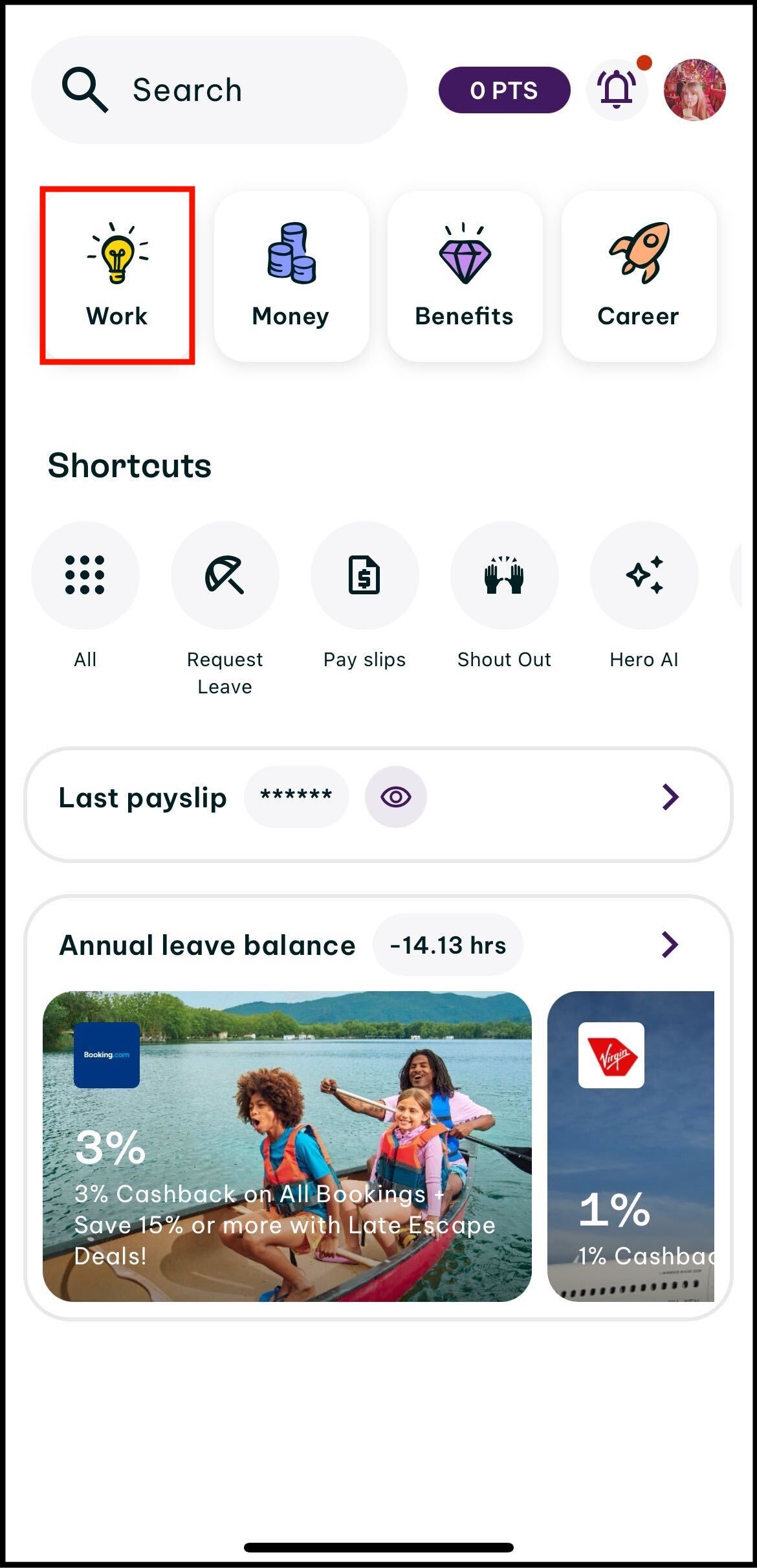Open the profile avatar

tap(694, 90)
